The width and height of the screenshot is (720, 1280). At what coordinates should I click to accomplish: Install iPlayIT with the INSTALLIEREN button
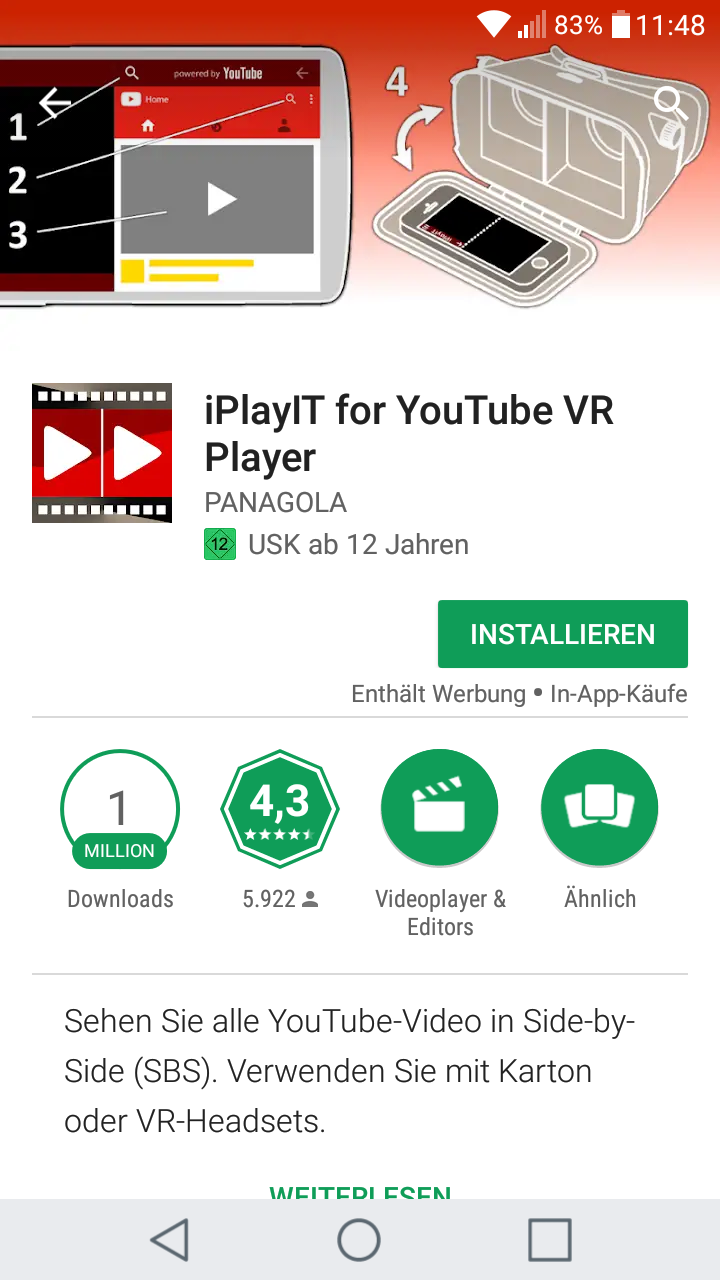(563, 634)
